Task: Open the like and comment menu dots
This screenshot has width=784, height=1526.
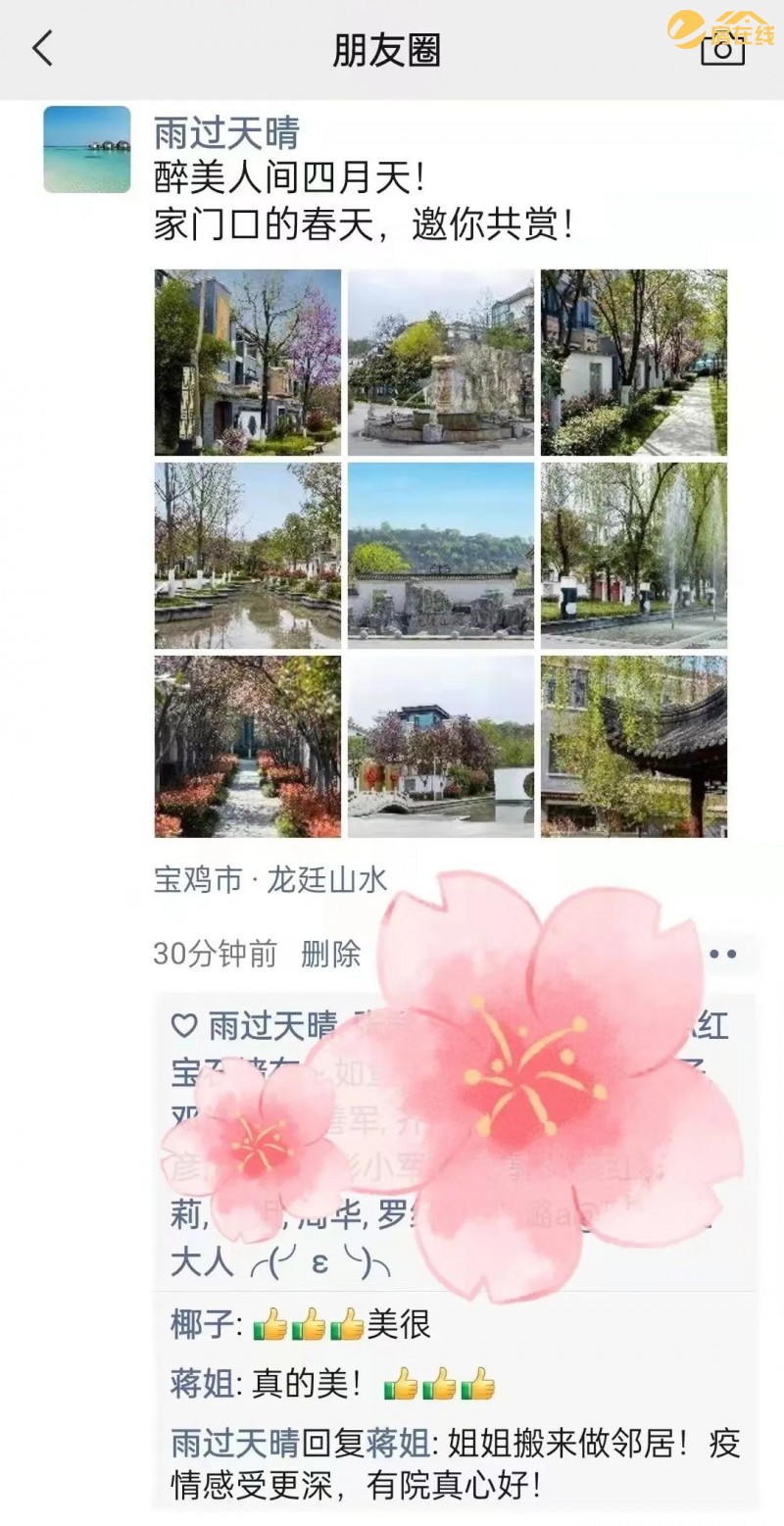Action: click(x=723, y=954)
